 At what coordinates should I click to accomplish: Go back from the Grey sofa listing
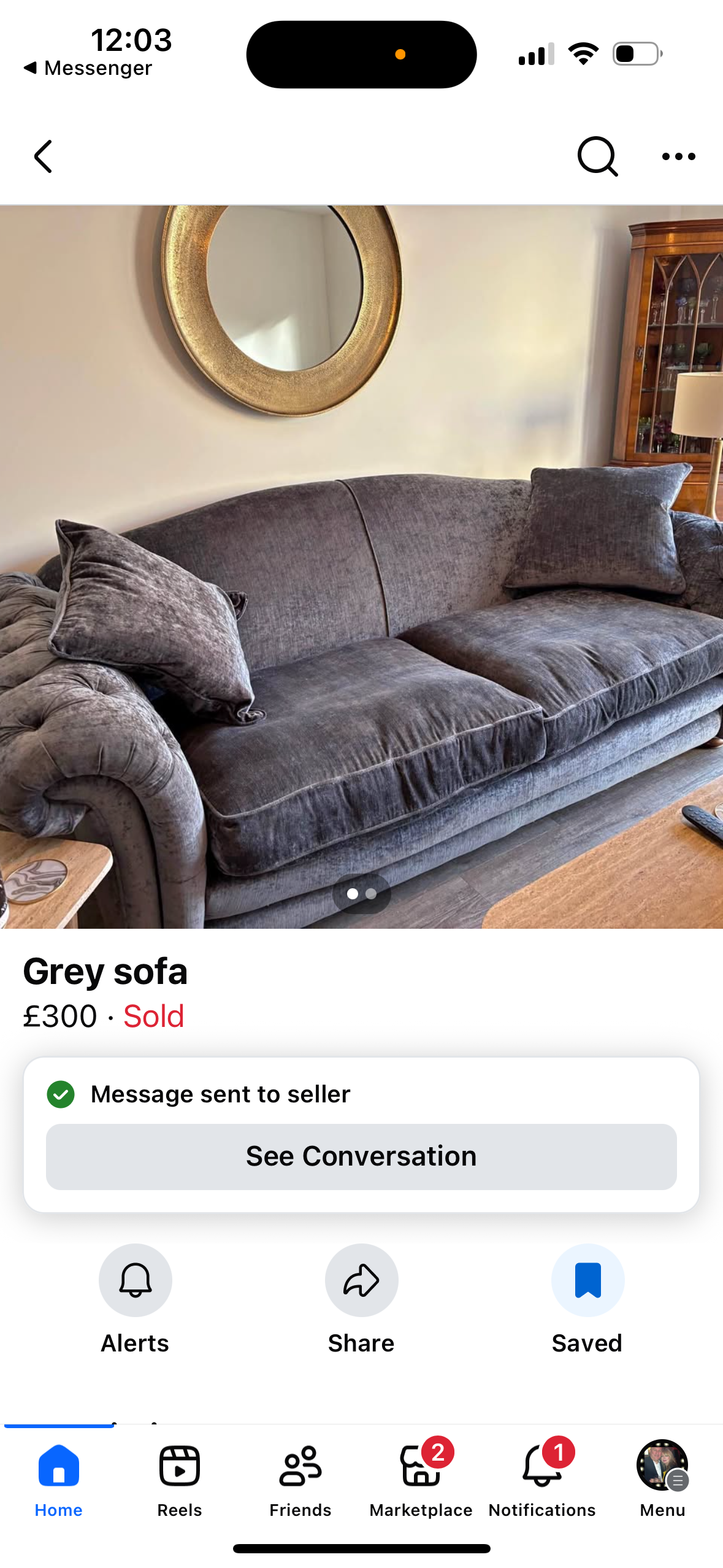tap(43, 156)
